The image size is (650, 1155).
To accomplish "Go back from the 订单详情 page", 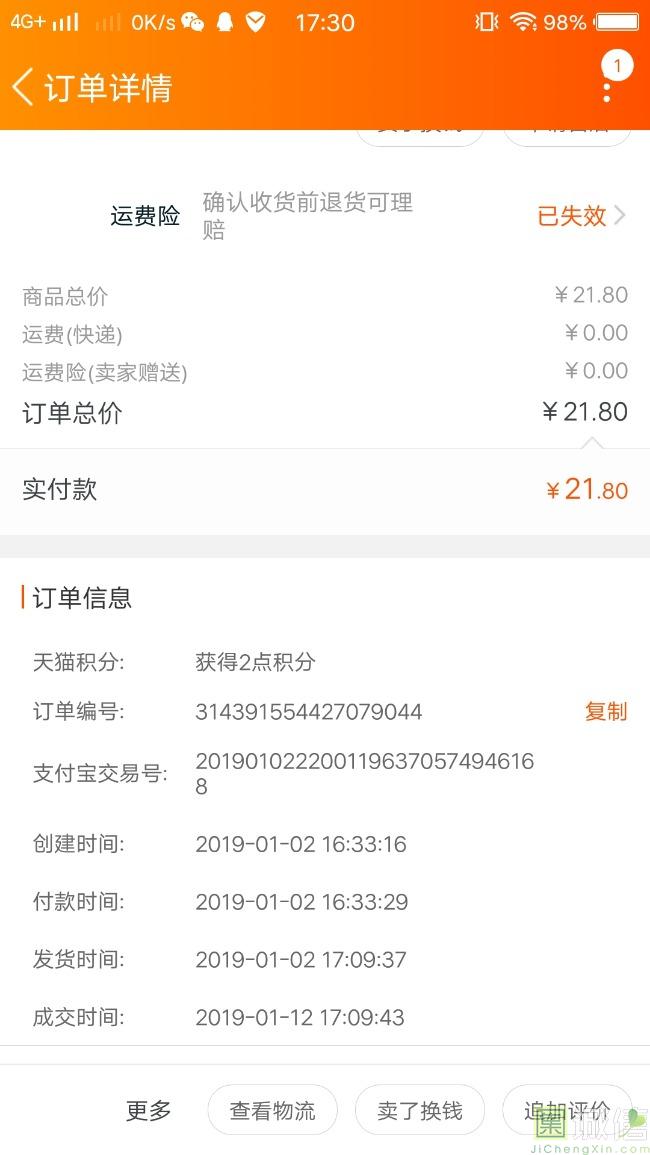I will [x=24, y=88].
